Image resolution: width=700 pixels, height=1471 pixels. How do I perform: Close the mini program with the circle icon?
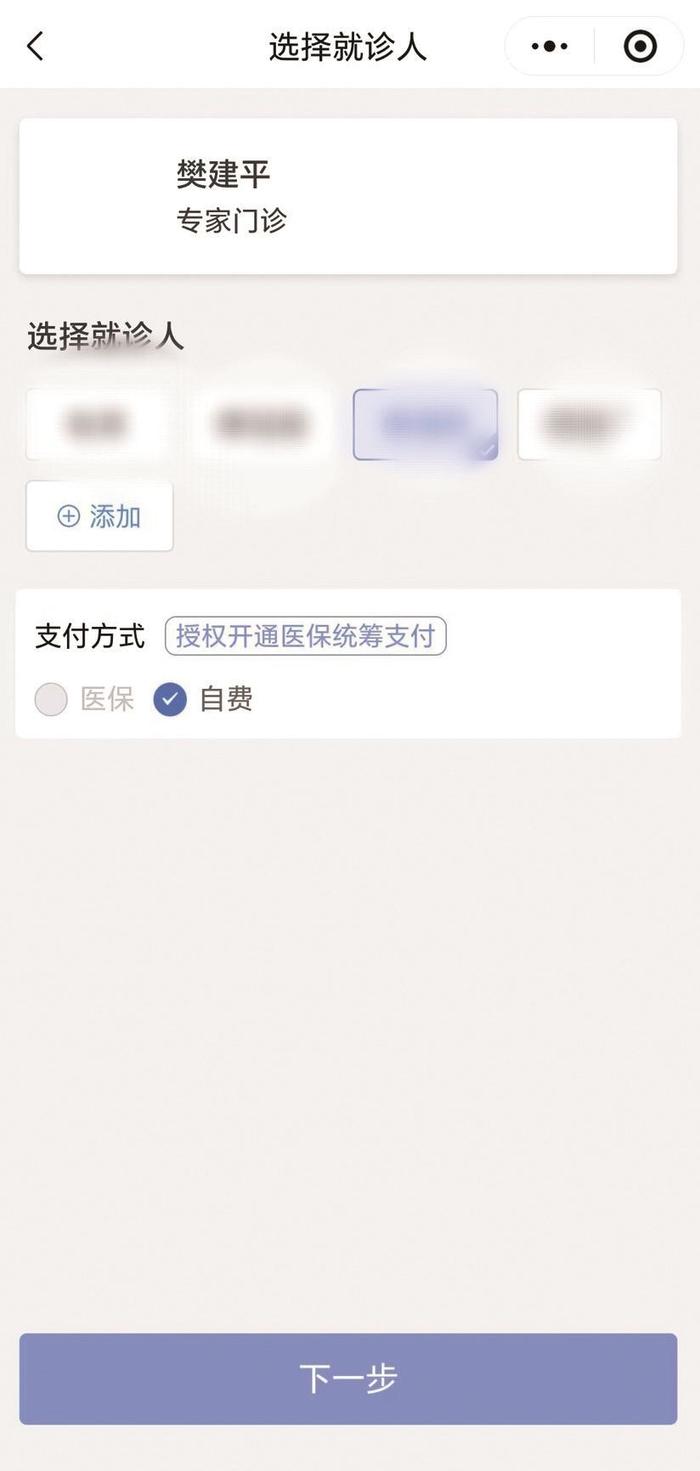pyautogui.click(x=640, y=46)
